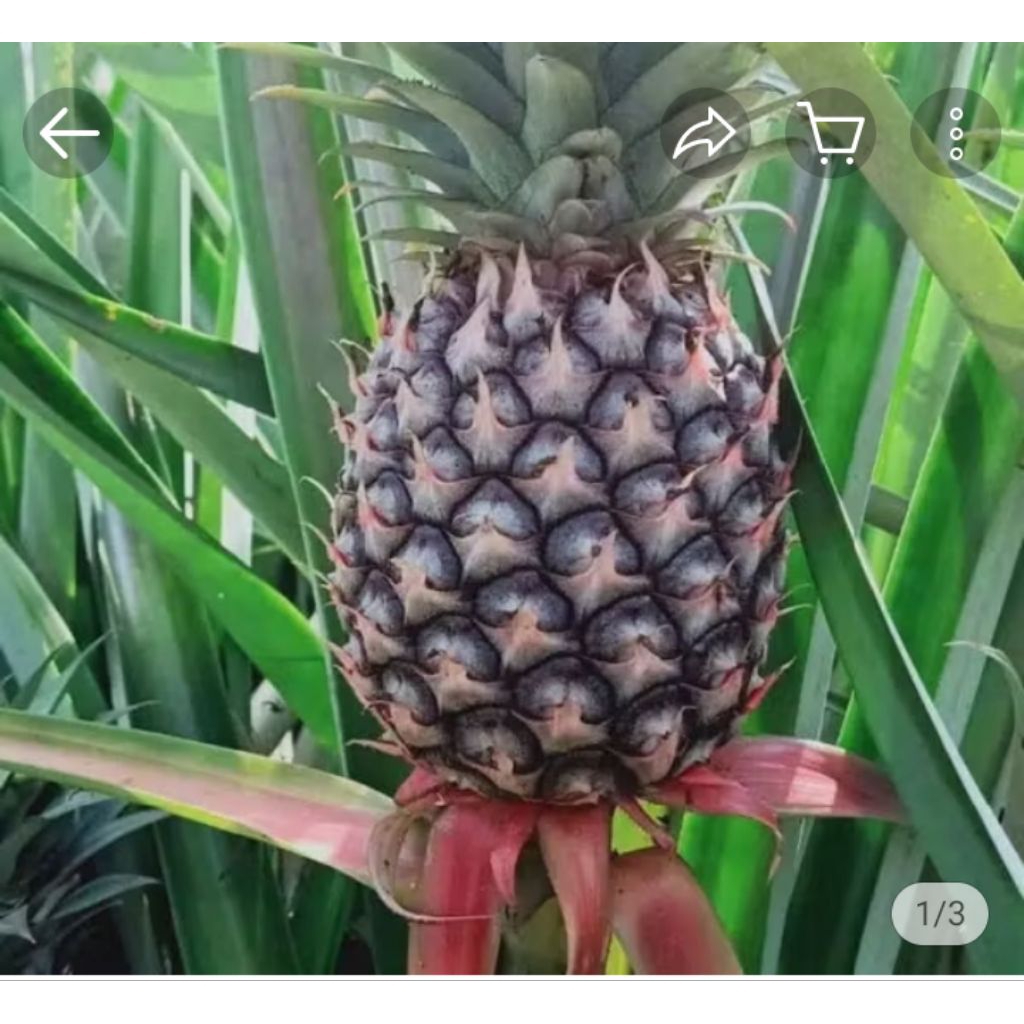Viewport: 1024px width, 1024px height.
Task: Open the shopping cart
Action: [x=831, y=133]
